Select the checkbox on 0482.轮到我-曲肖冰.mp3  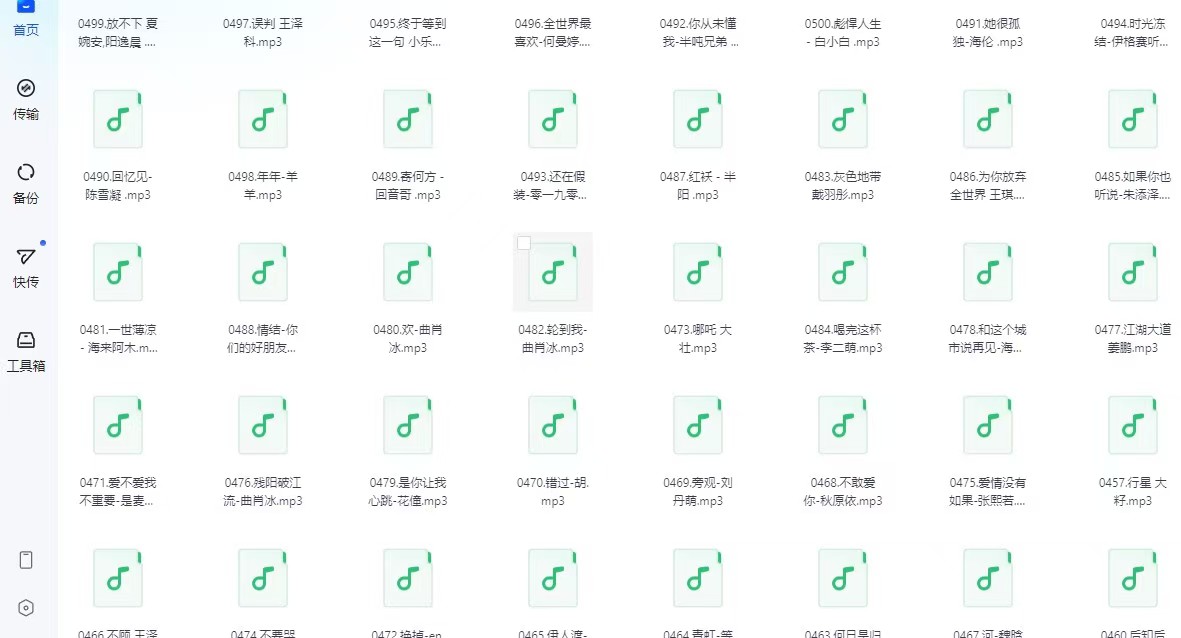pyautogui.click(x=524, y=243)
